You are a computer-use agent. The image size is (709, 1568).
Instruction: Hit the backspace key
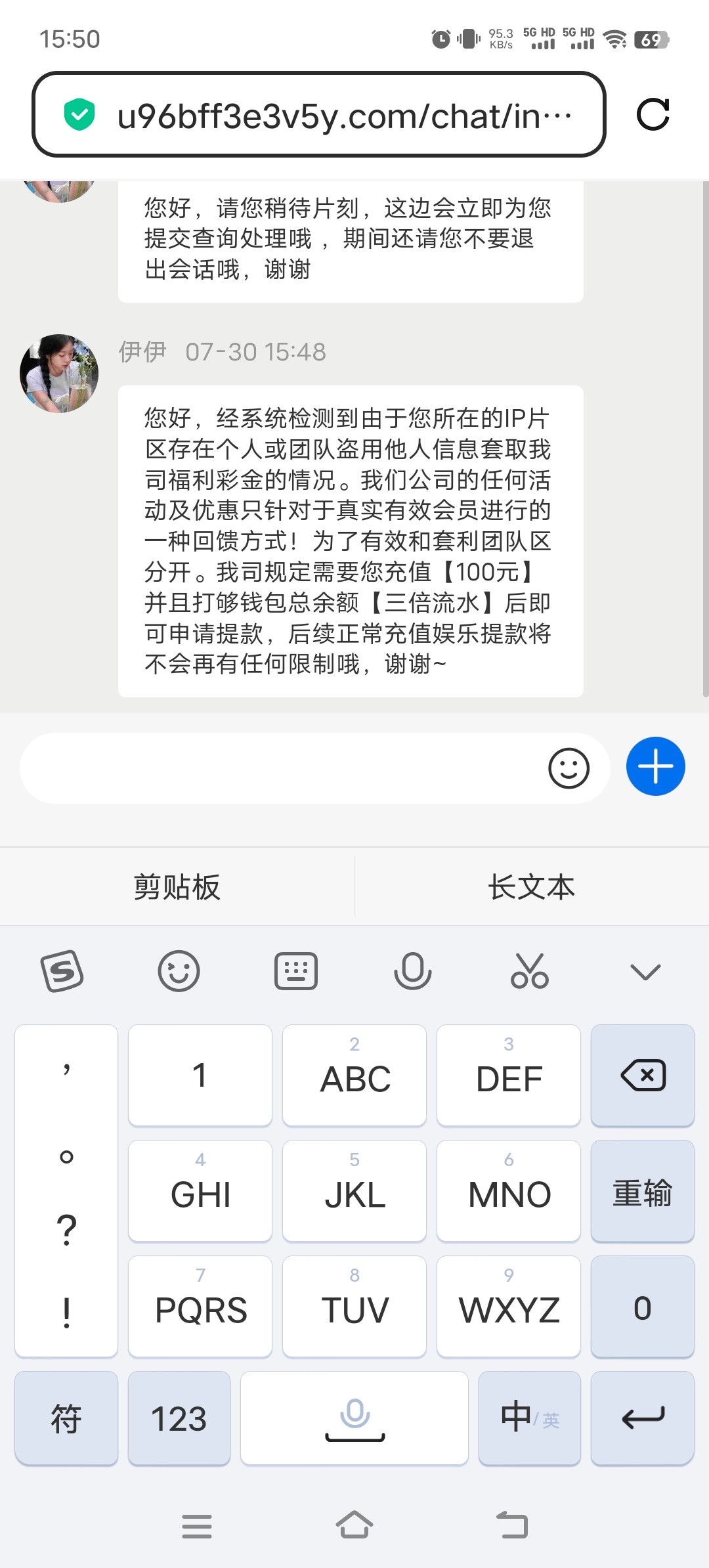(x=642, y=1075)
